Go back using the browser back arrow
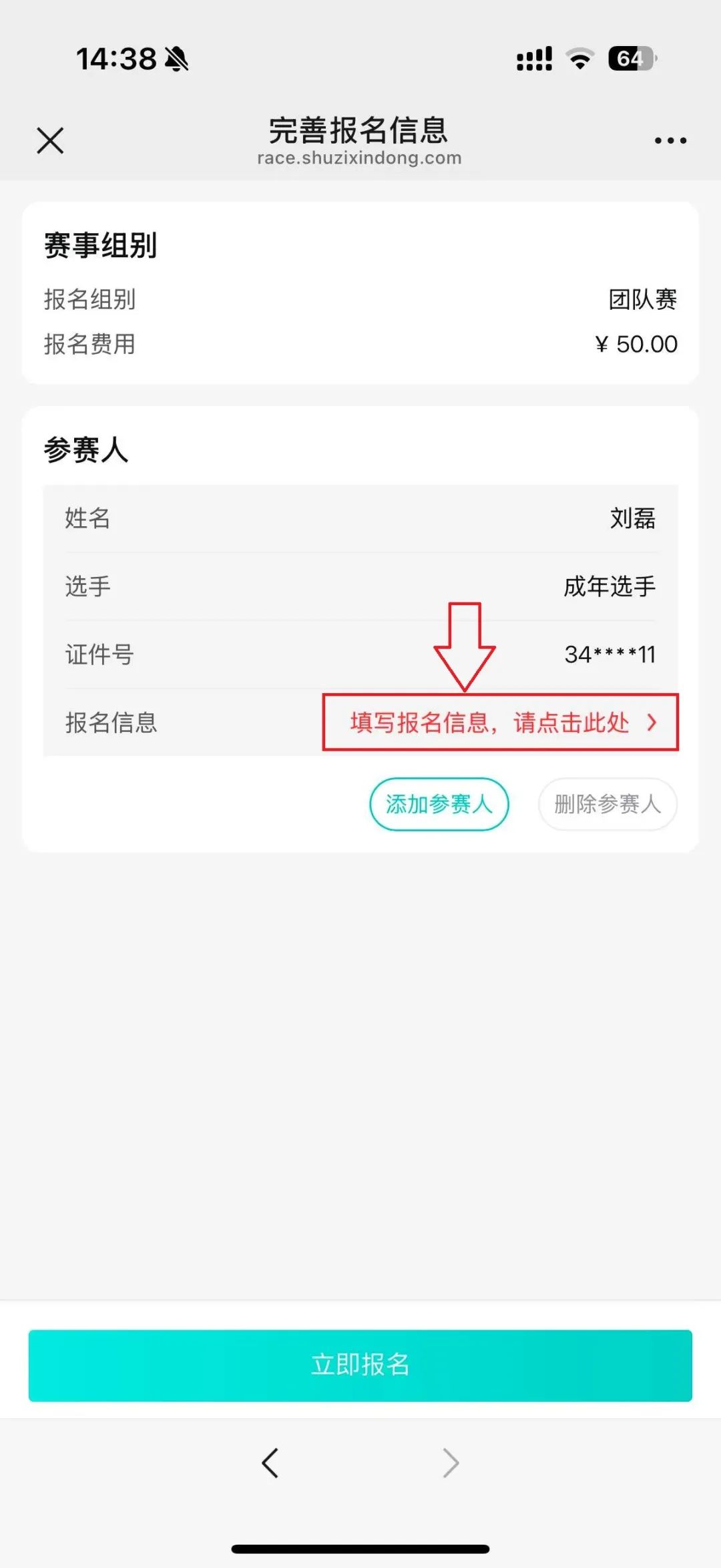Viewport: 721px width, 1568px height. tap(270, 1463)
